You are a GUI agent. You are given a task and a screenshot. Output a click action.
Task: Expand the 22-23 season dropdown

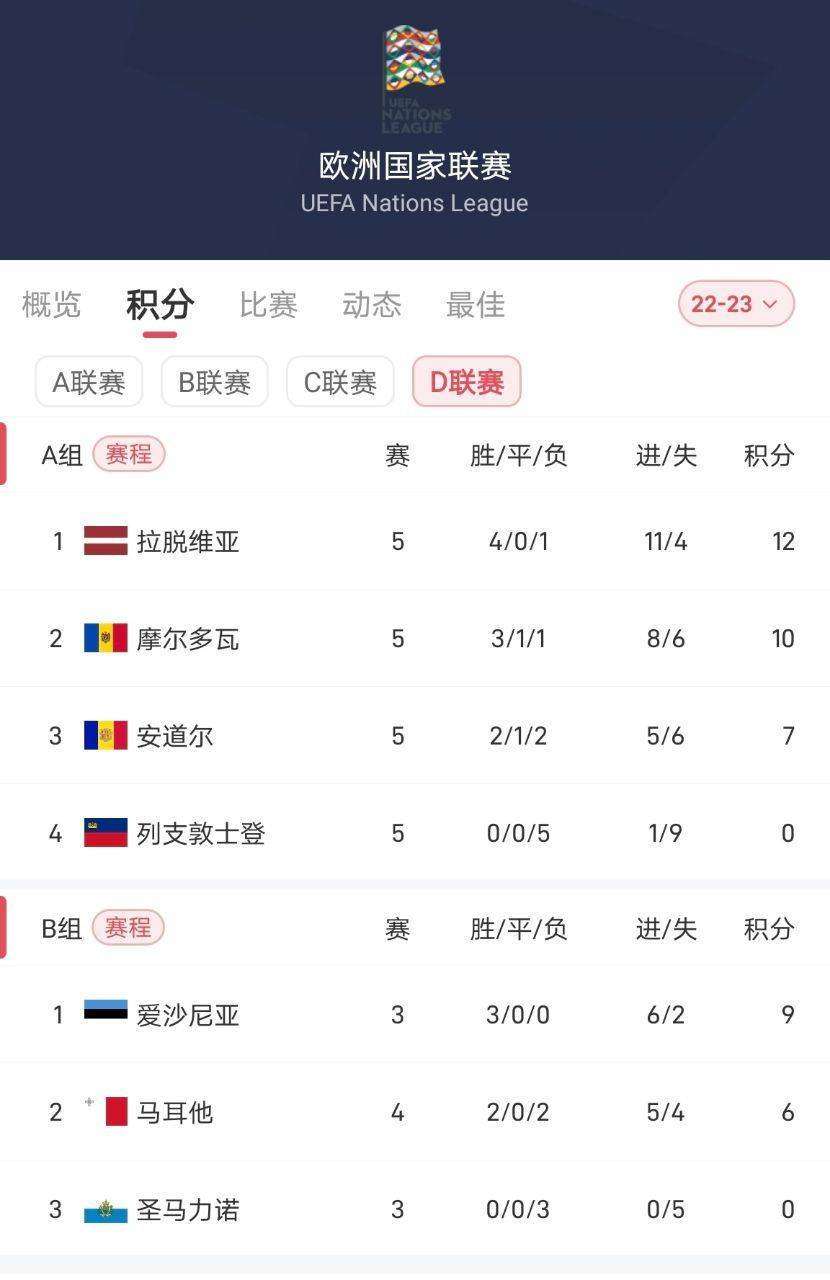[x=735, y=304]
